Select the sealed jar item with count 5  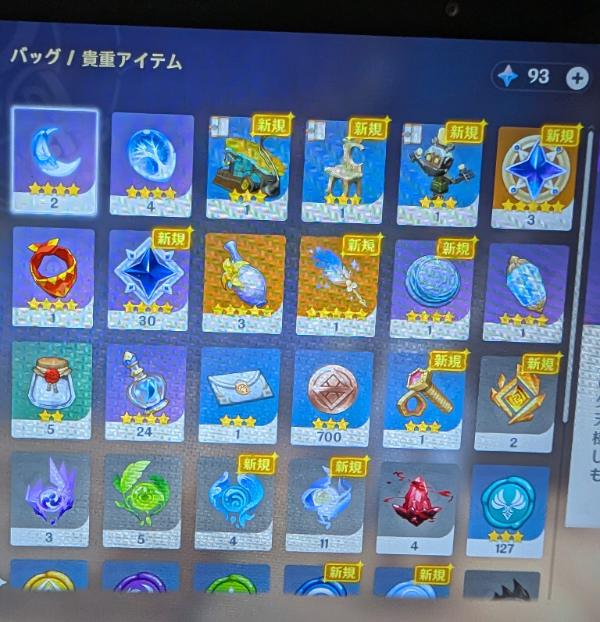pyautogui.click(x=51, y=387)
